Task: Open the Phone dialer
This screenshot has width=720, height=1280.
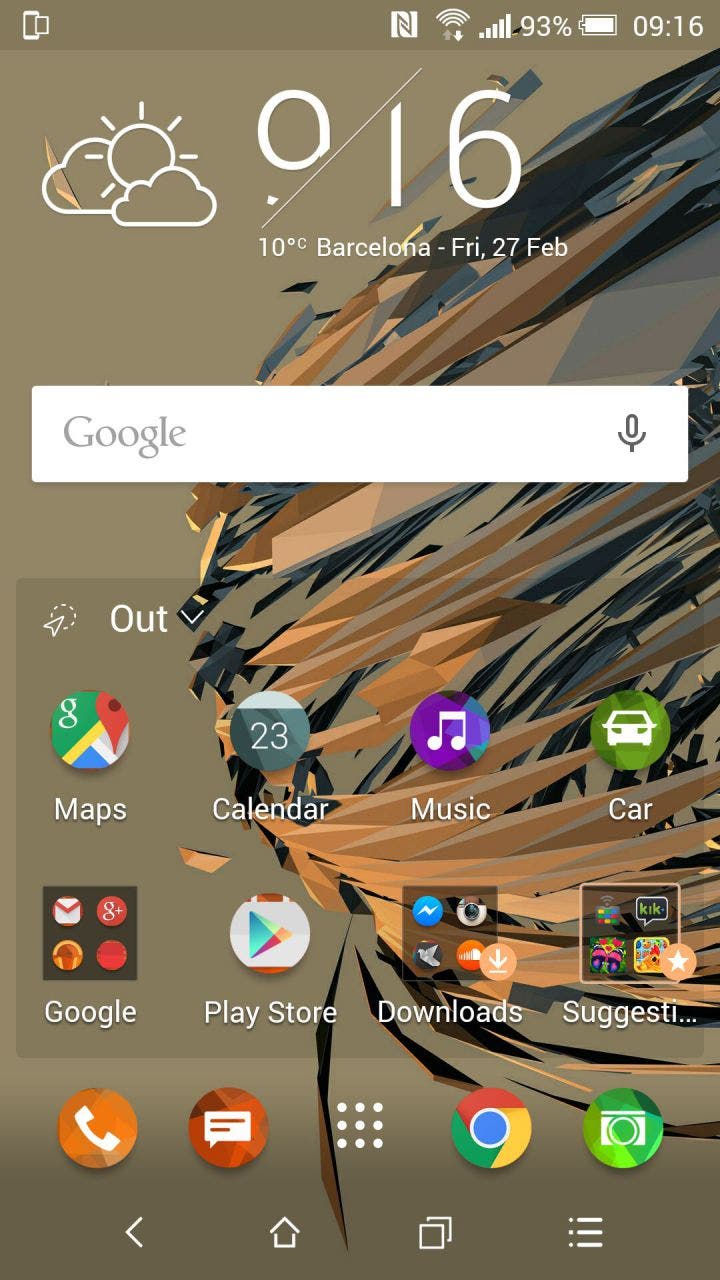Action: (98, 1128)
